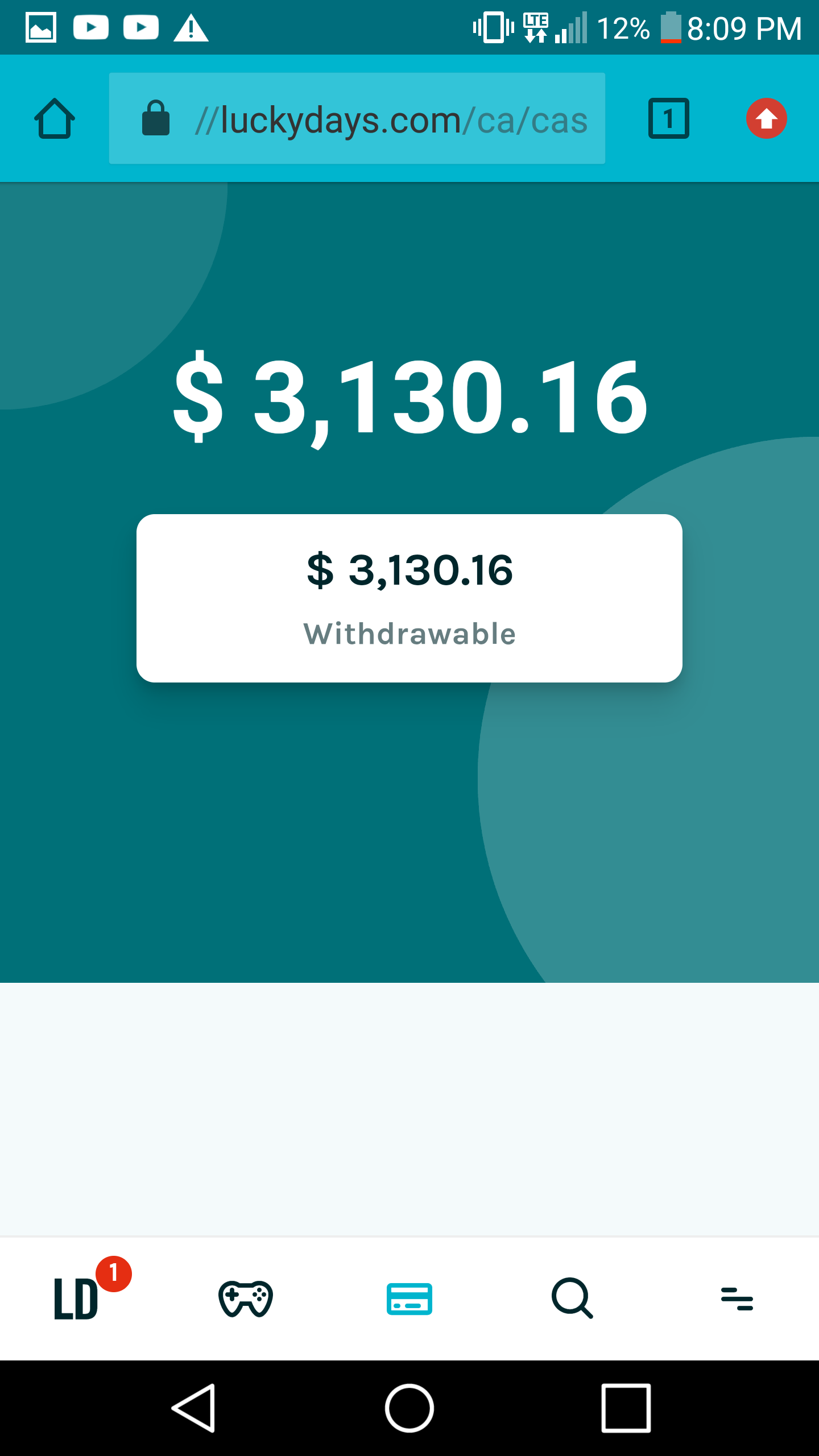
Task: Open recent apps with the square button
Action: 626,1408
